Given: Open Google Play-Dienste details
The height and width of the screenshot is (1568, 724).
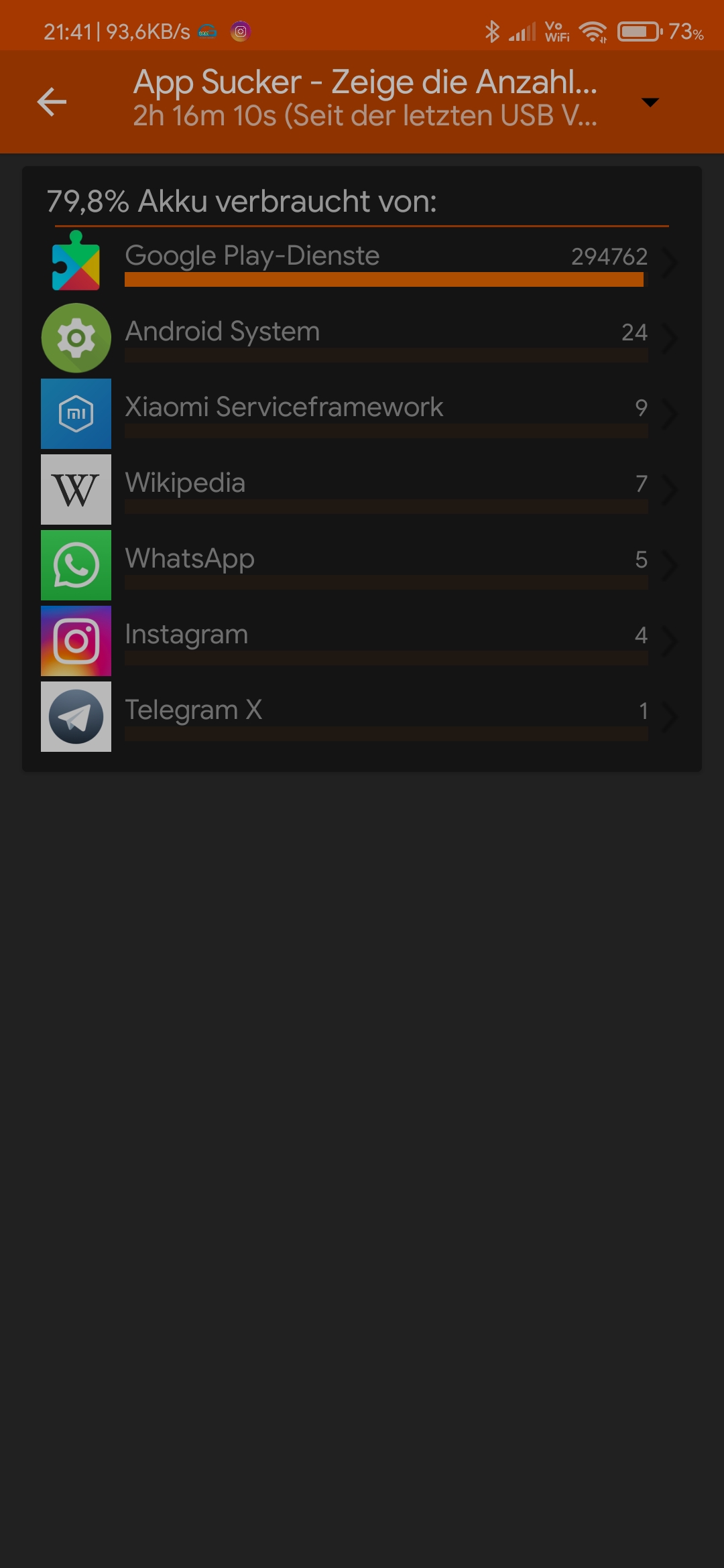Looking at the screenshot, I should tap(362, 262).
